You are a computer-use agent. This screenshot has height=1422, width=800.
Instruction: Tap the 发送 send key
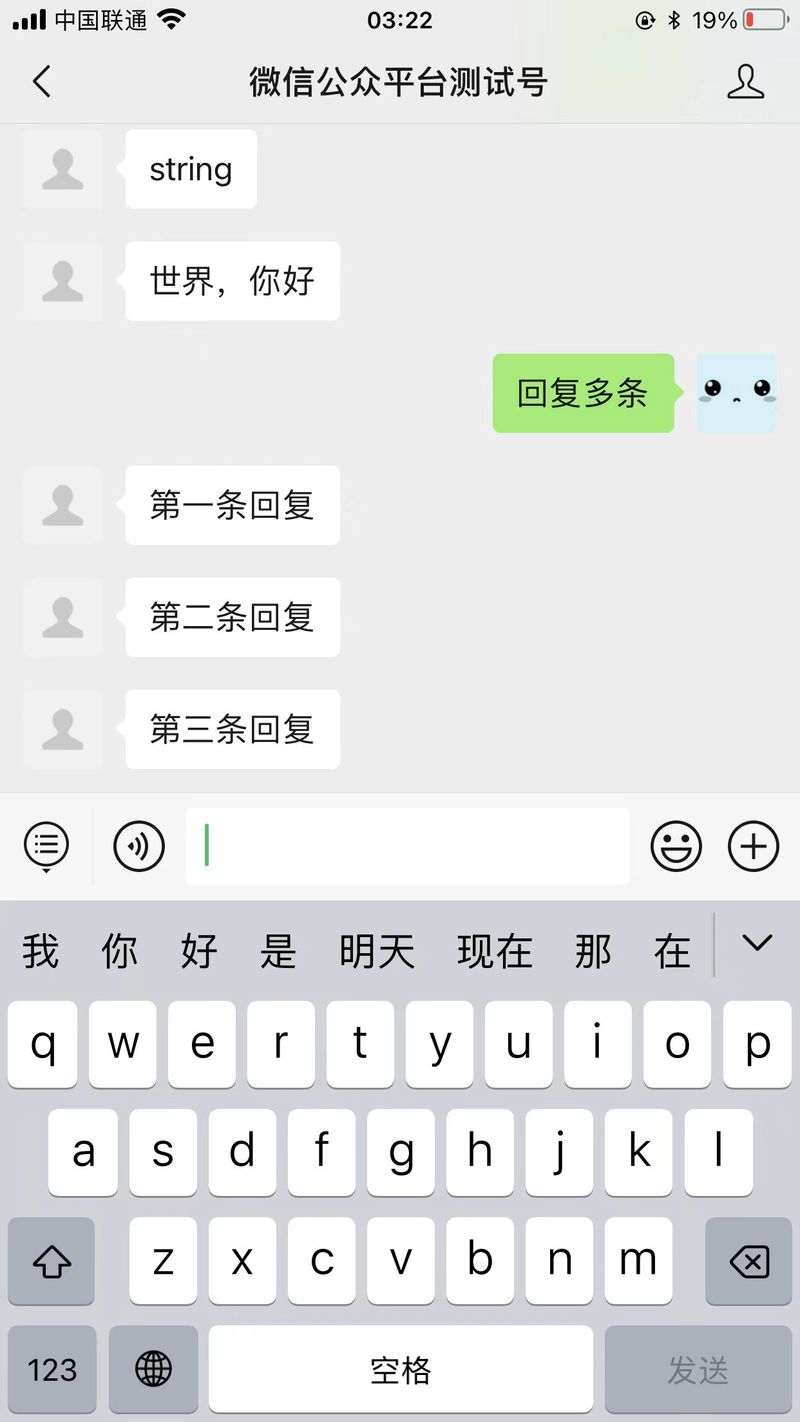(x=698, y=1369)
